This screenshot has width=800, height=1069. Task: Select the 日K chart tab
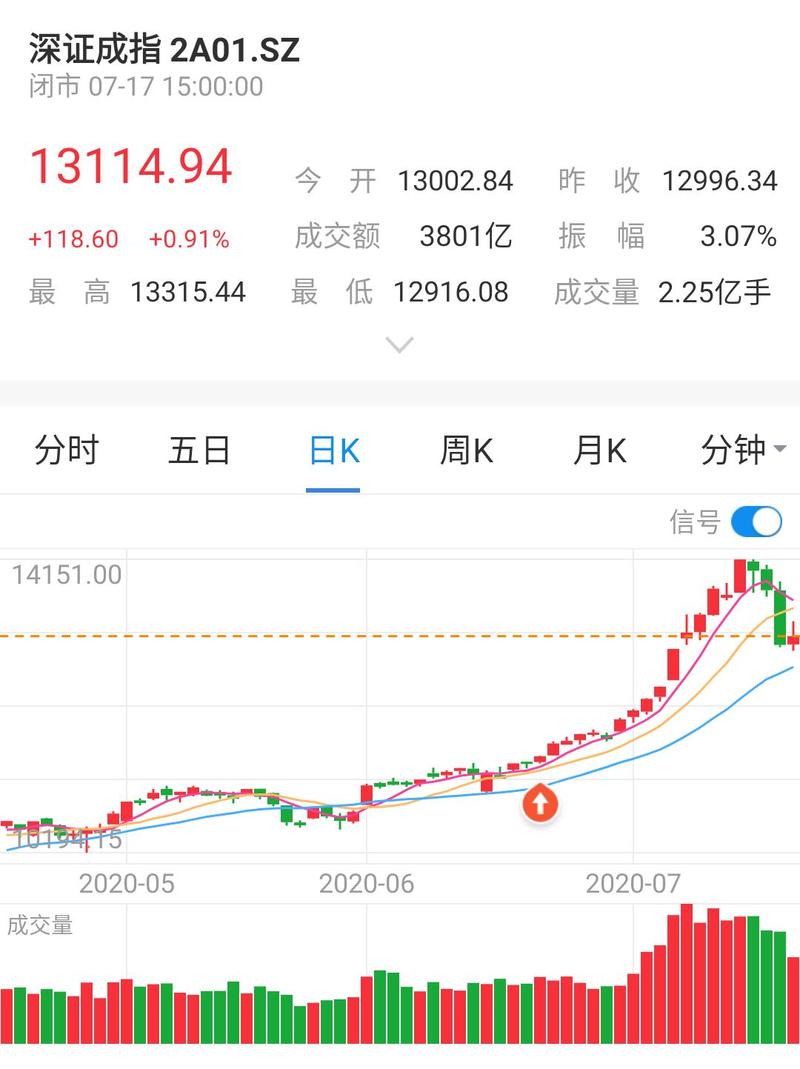click(x=333, y=451)
